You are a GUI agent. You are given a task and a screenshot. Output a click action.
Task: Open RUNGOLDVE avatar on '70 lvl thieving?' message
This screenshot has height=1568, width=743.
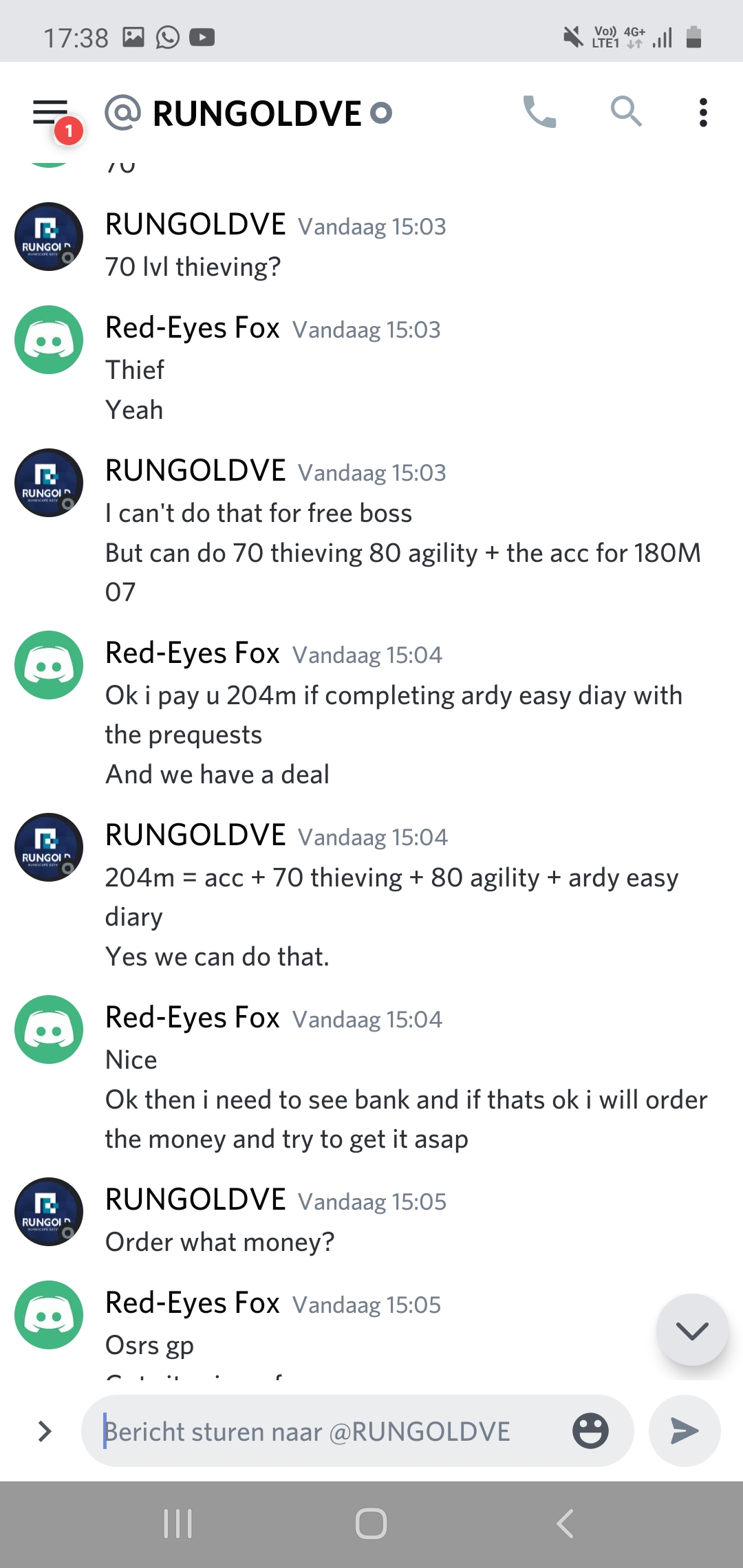click(x=49, y=237)
